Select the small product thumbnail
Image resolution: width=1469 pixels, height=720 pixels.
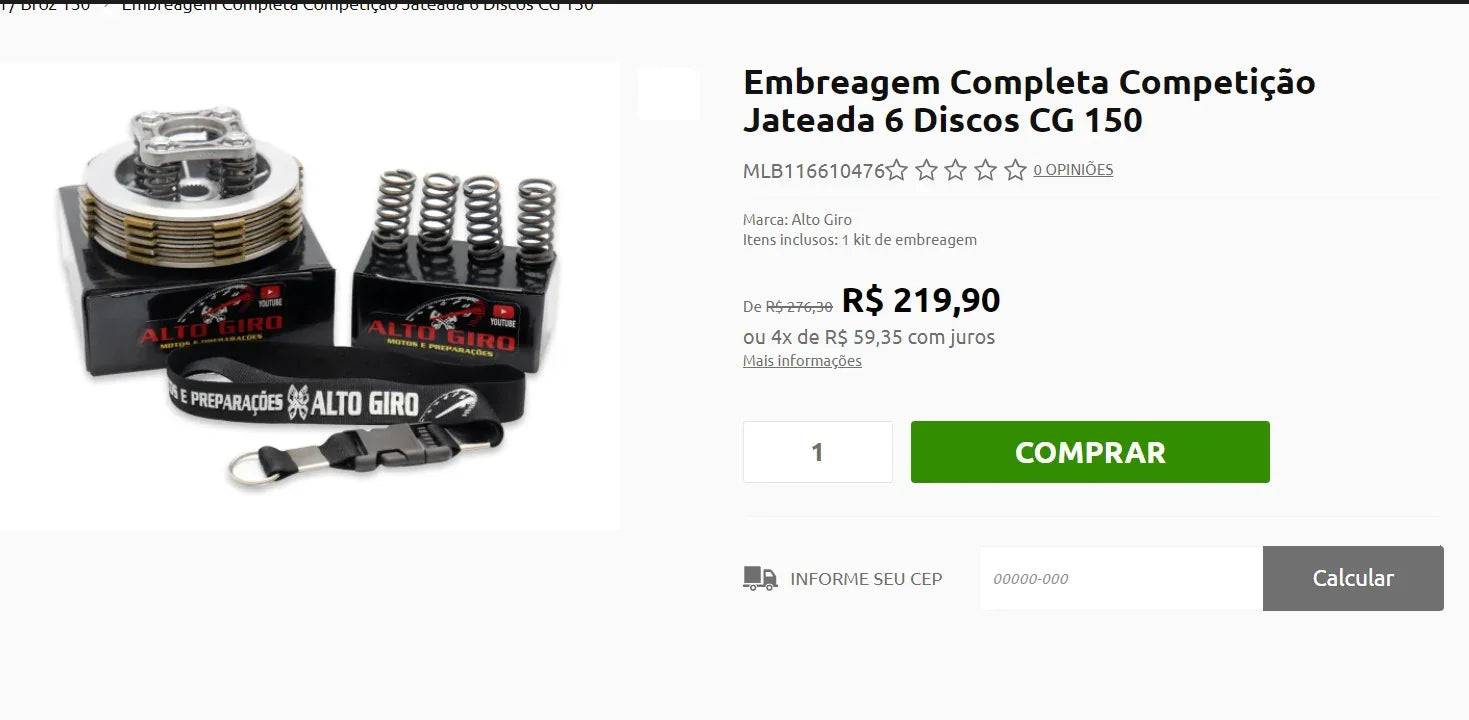pyautogui.click(x=669, y=94)
